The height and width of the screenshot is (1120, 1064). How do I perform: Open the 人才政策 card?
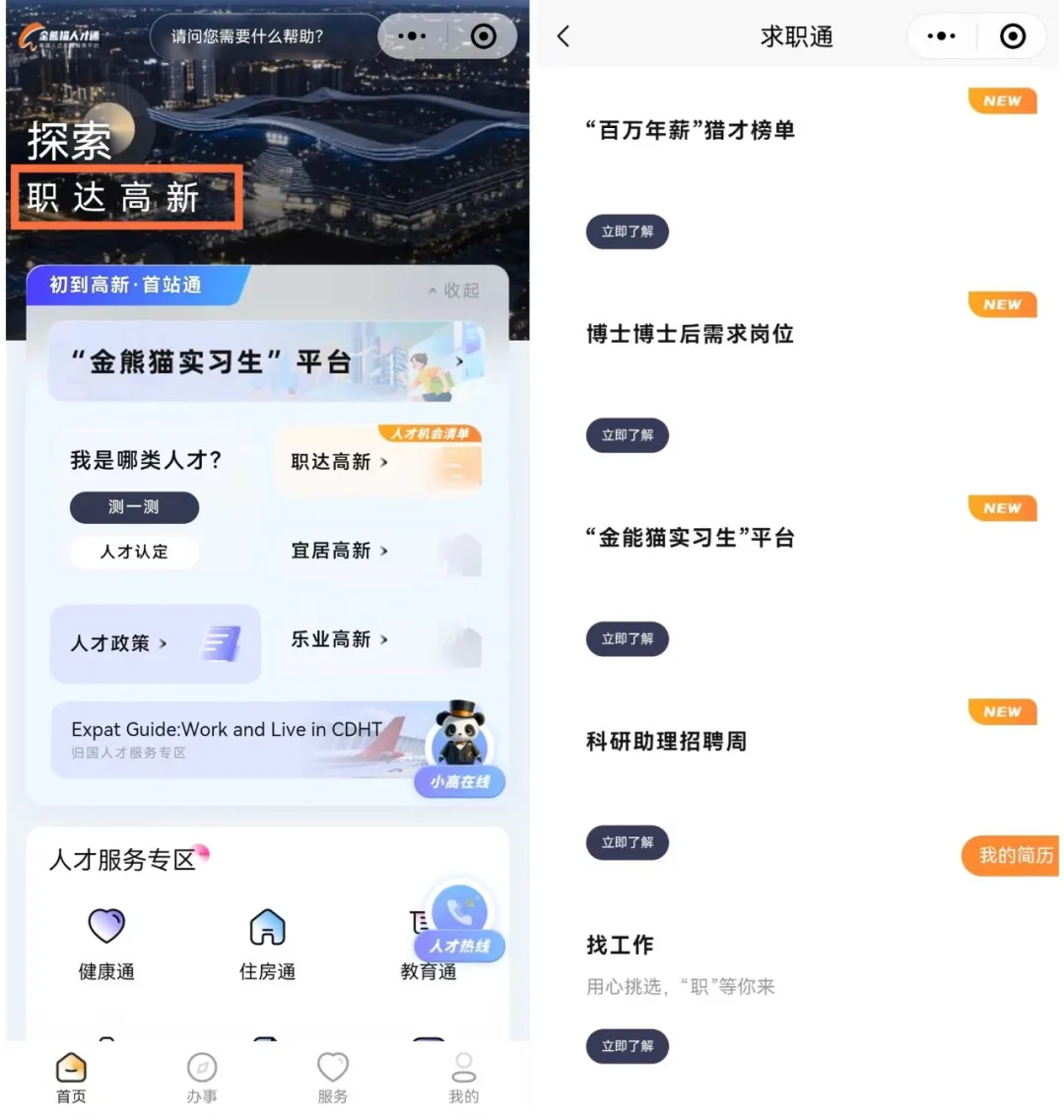[x=155, y=643]
